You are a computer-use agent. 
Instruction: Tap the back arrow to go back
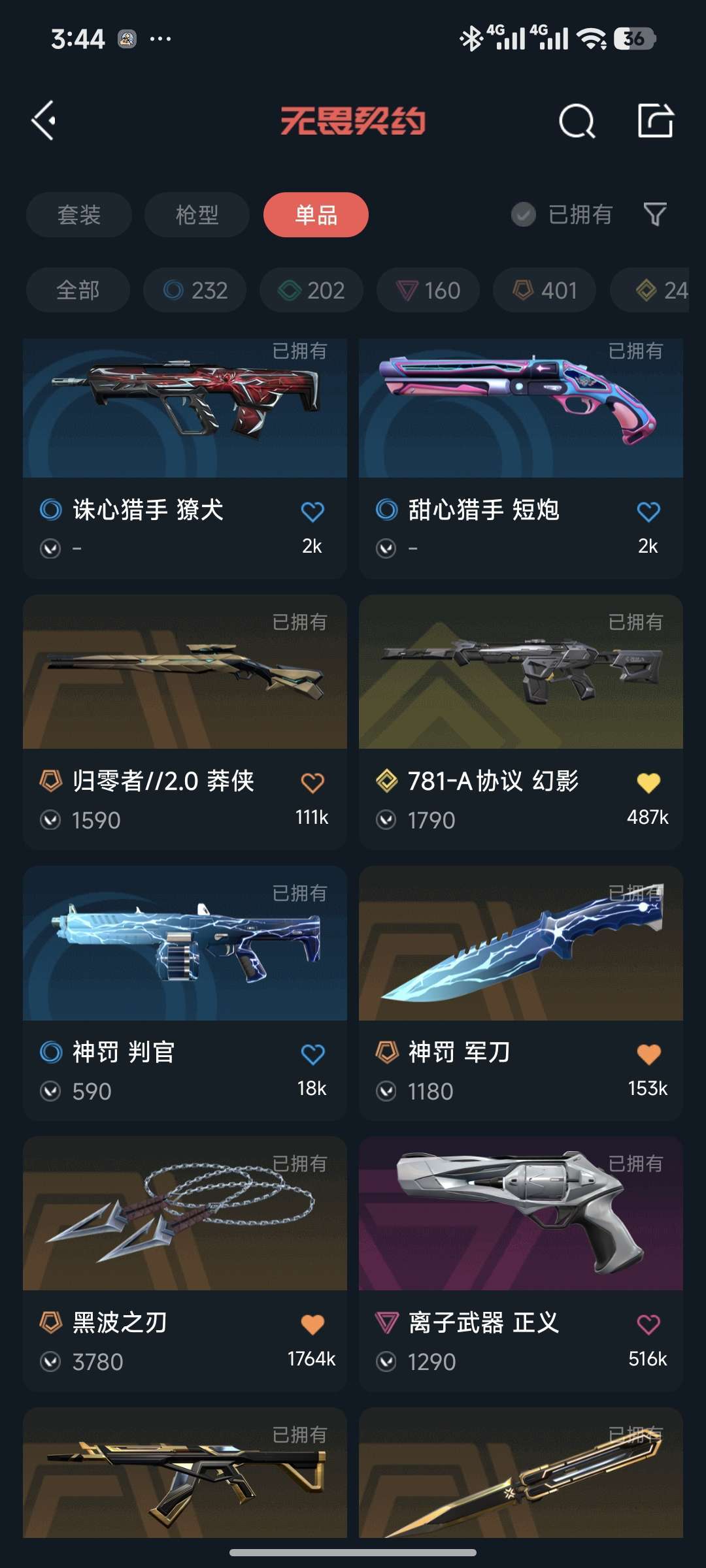[x=43, y=120]
